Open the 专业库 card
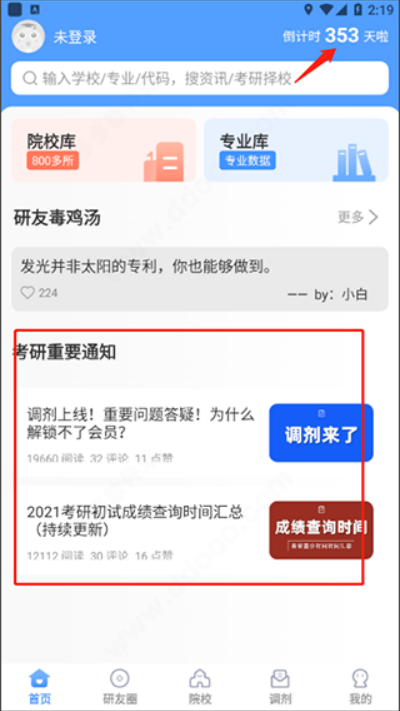This screenshot has width=400, height=711. 296,150
